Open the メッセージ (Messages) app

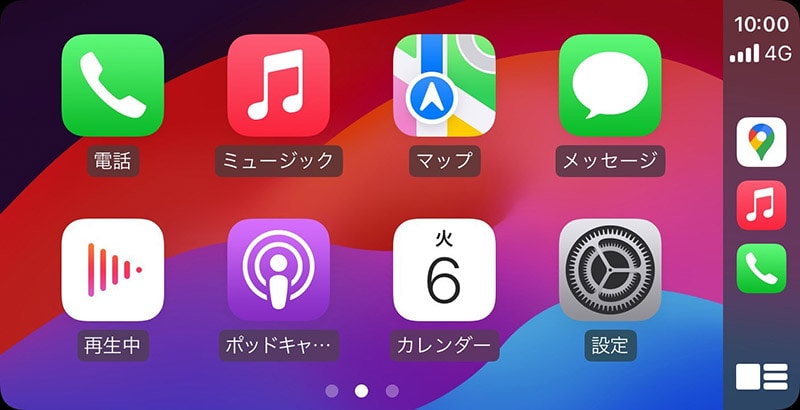[x=610, y=85]
